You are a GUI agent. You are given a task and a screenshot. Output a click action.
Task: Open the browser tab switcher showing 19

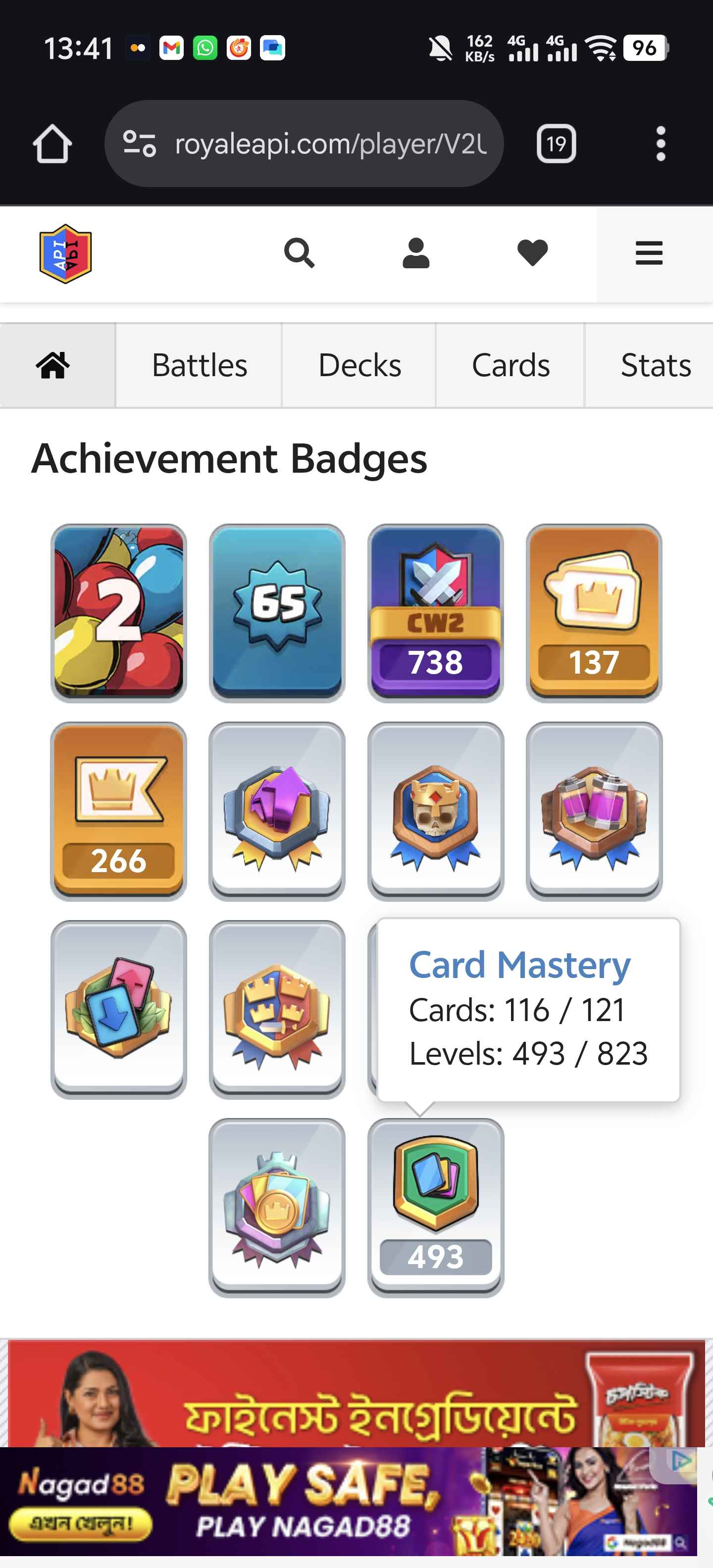click(556, 144)
